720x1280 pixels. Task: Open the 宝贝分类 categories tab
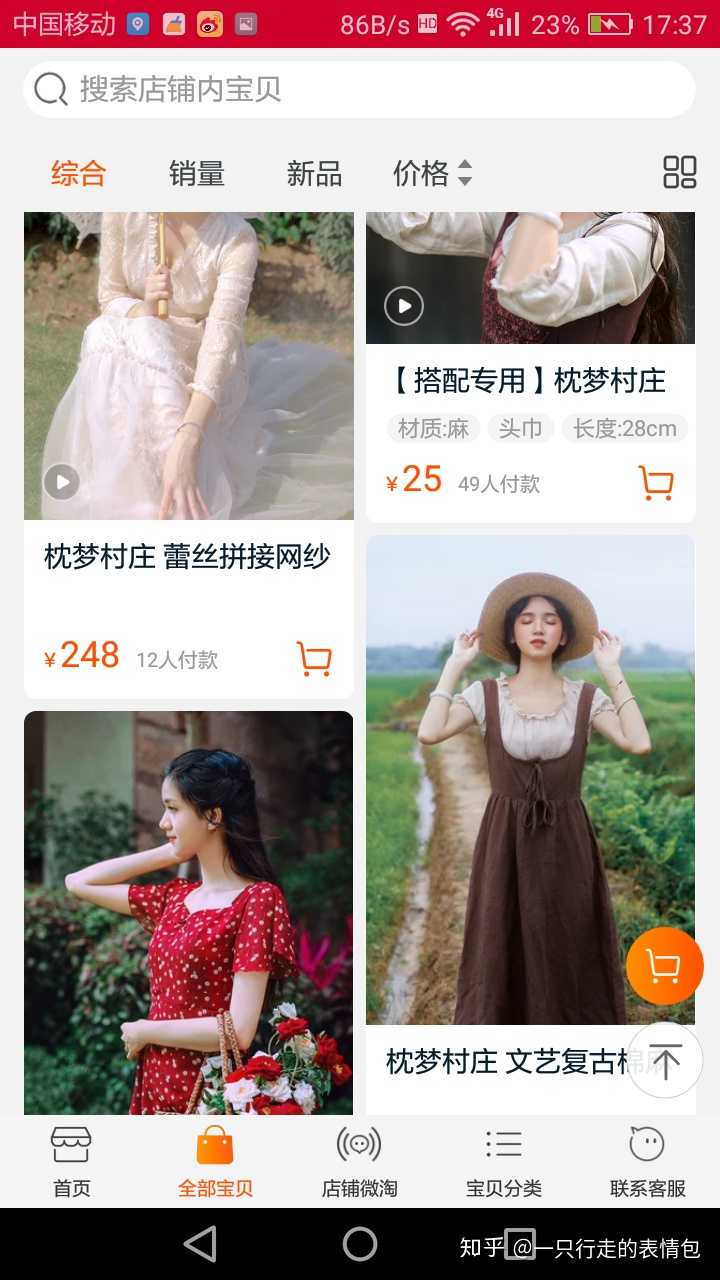[x=503, y=1161]
